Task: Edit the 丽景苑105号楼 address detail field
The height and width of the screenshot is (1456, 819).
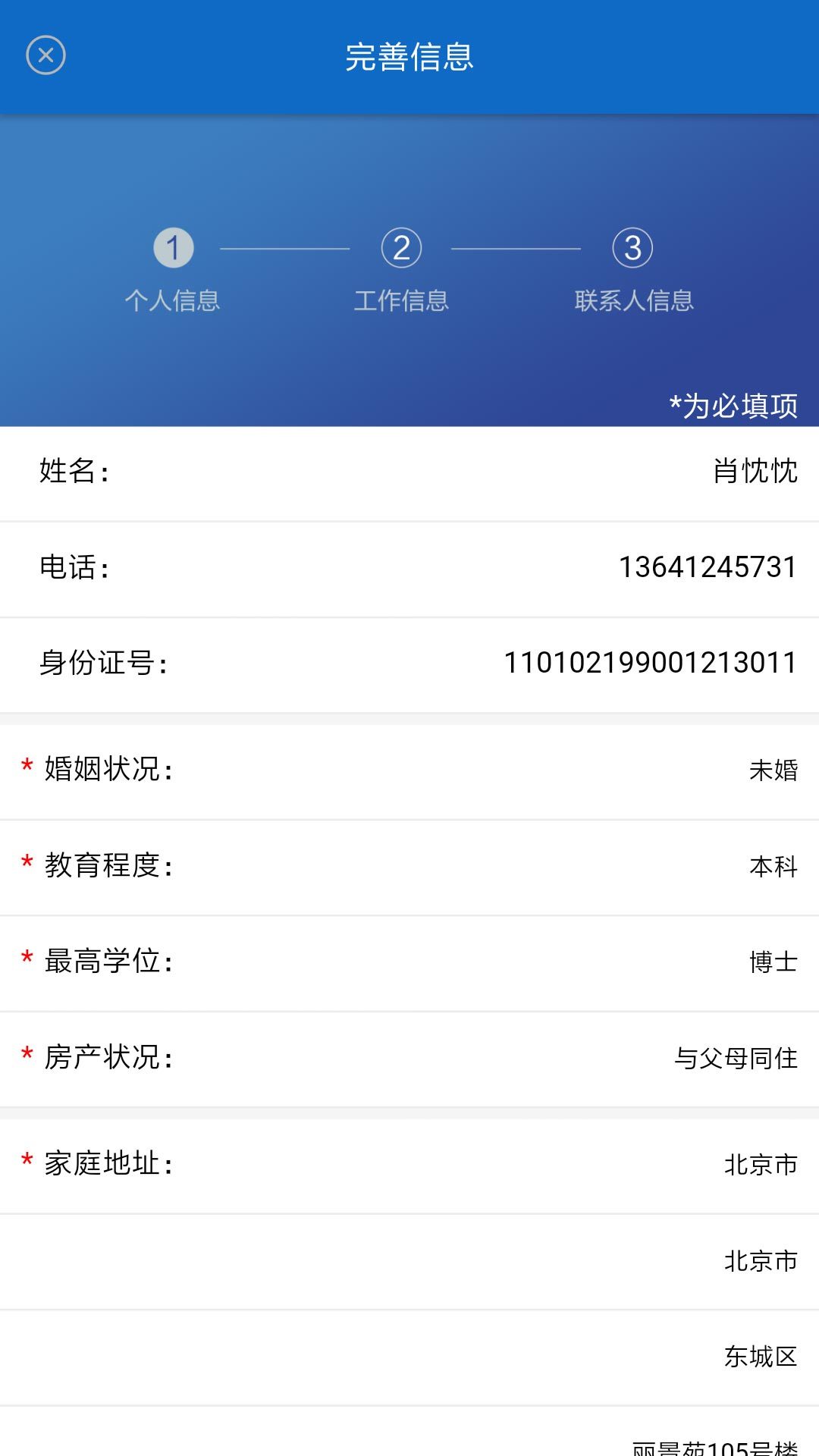Action: coord(409,1432)
